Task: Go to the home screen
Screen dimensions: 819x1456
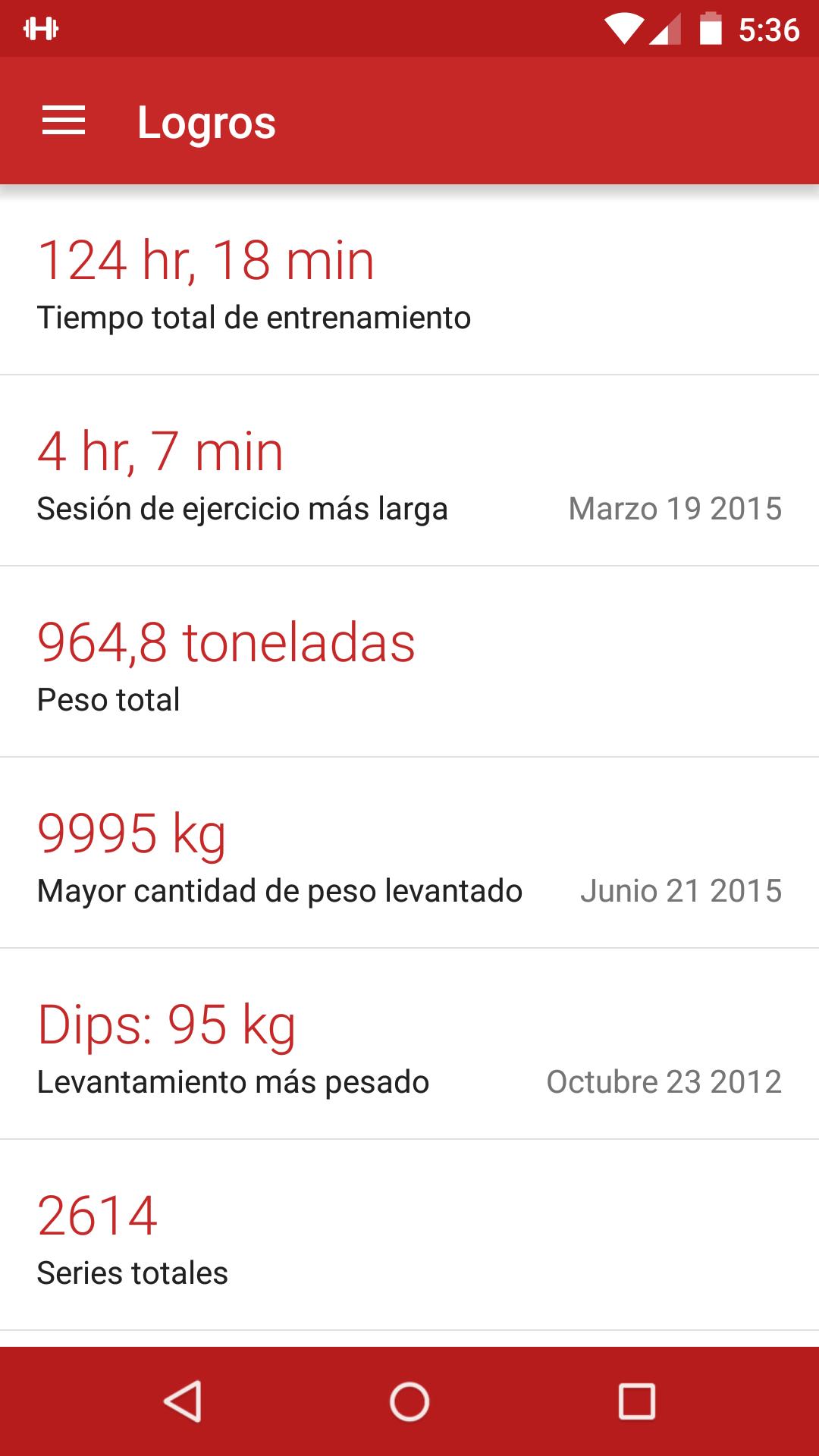Action: [x=409, y=1401]
